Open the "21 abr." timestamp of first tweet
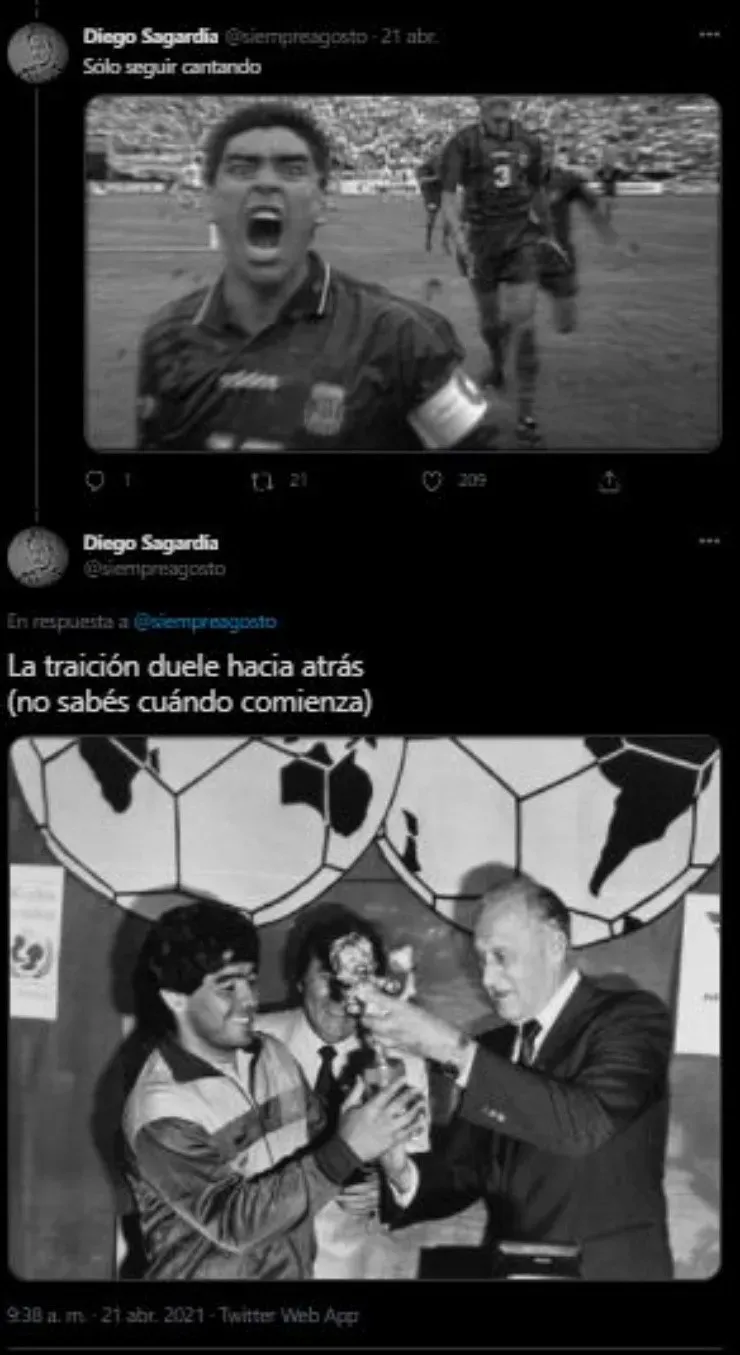Screen dimensions: 740x1355 point(411,36)
